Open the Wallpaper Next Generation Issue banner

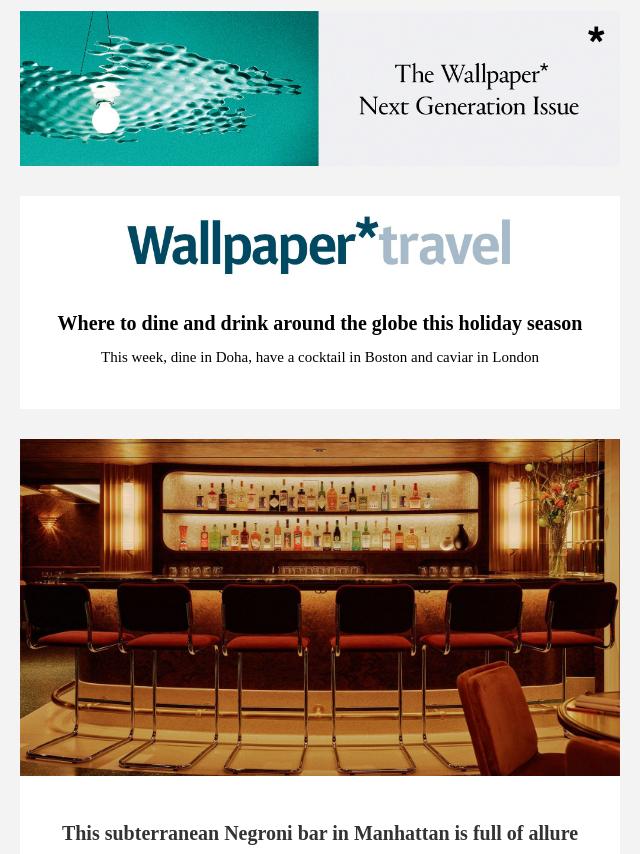(x=320, y=88)
